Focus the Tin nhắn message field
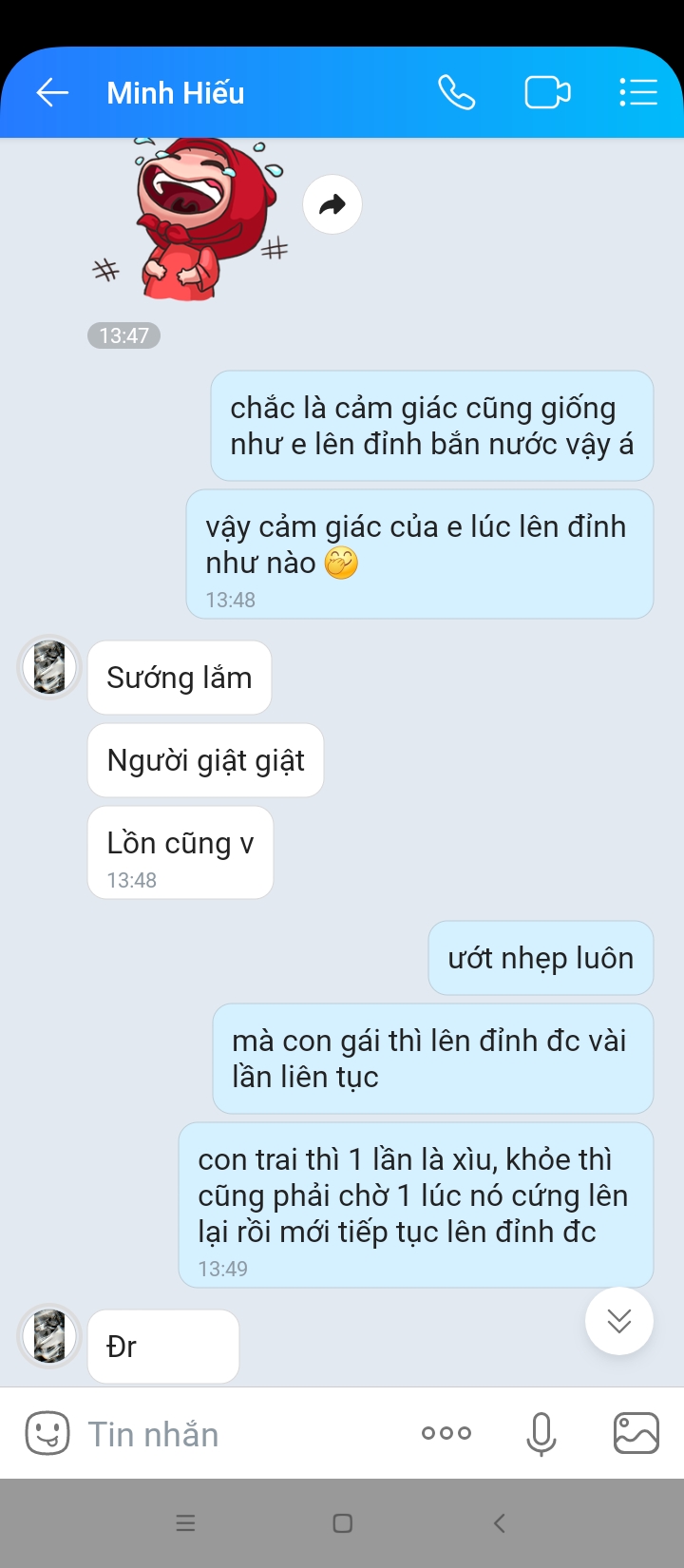Viewport: 684px width, 1568px height. click(x=237, y=1433)
